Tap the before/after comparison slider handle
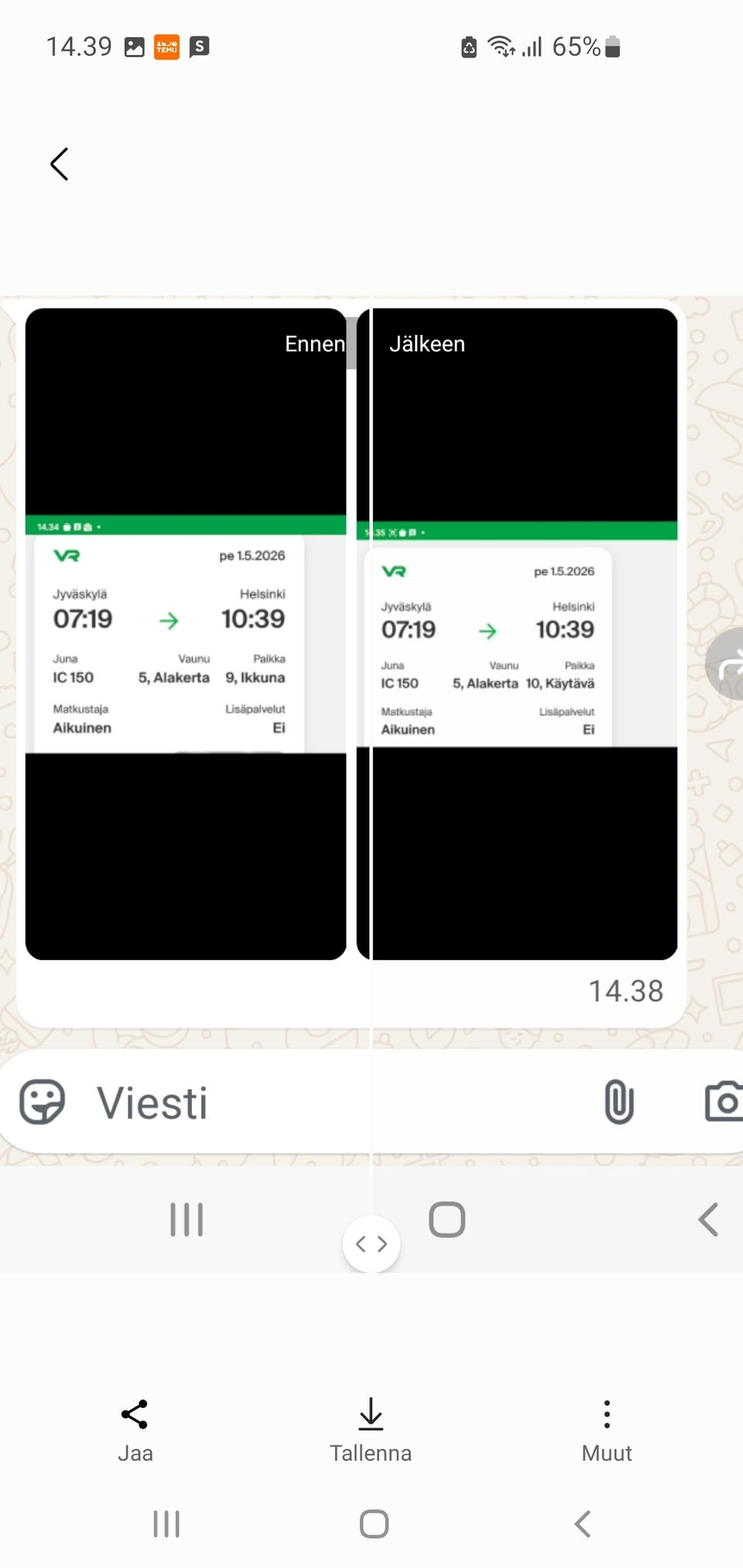The width and height of the screenshot is (743, 1568). tap(371, 1244)
